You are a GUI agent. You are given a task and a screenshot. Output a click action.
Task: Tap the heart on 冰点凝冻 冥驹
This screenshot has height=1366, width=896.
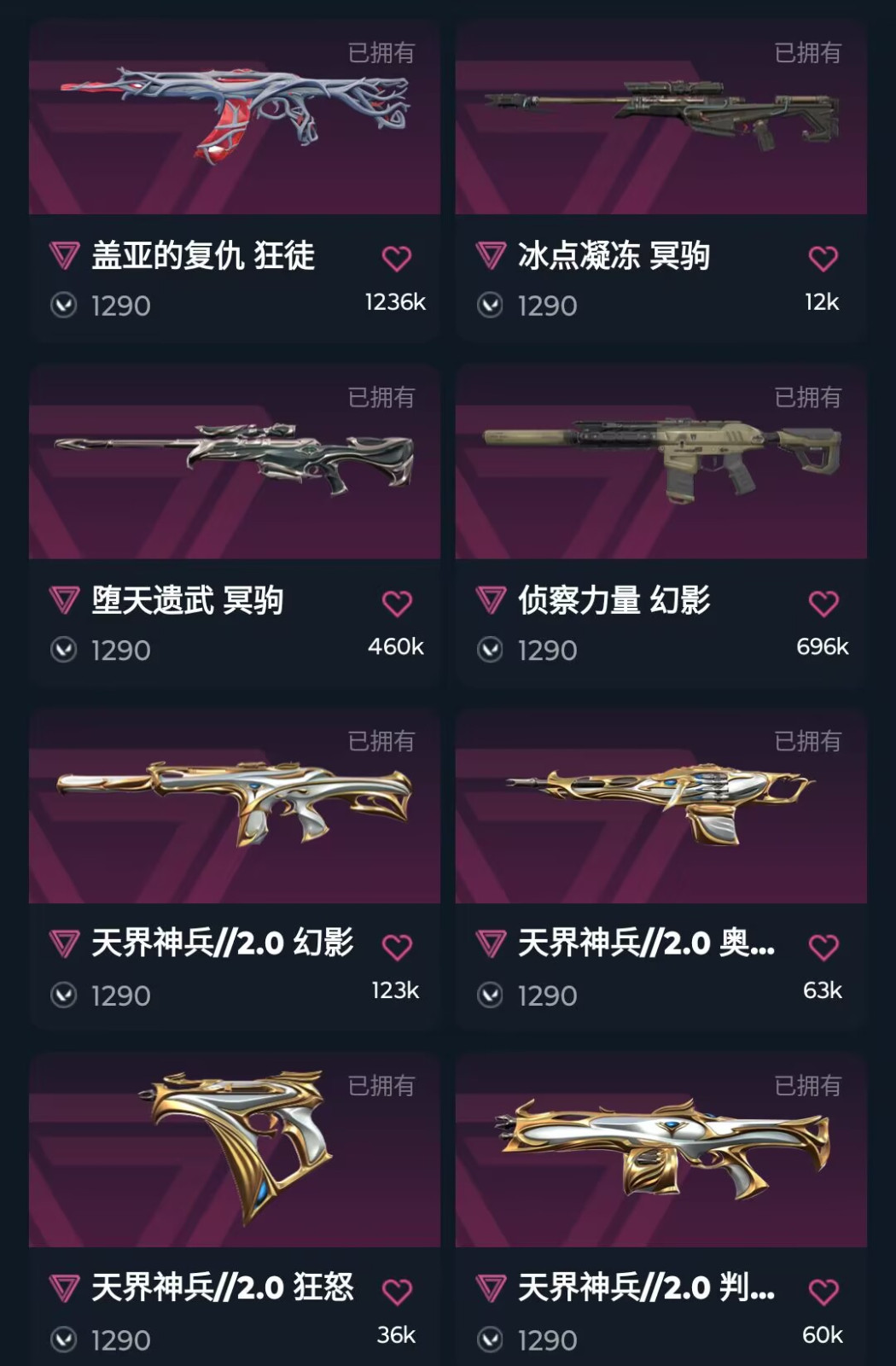[823, 258]
